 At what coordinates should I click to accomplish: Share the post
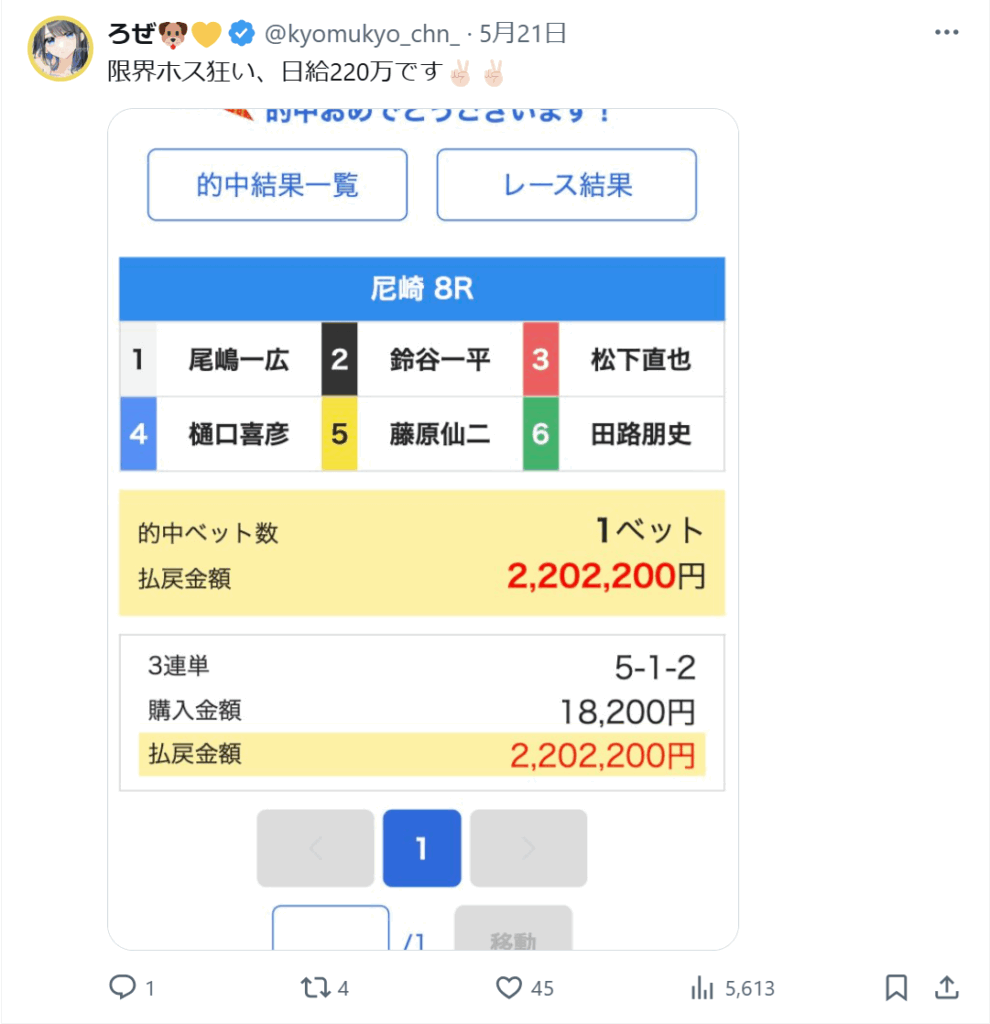coord(945,988)
